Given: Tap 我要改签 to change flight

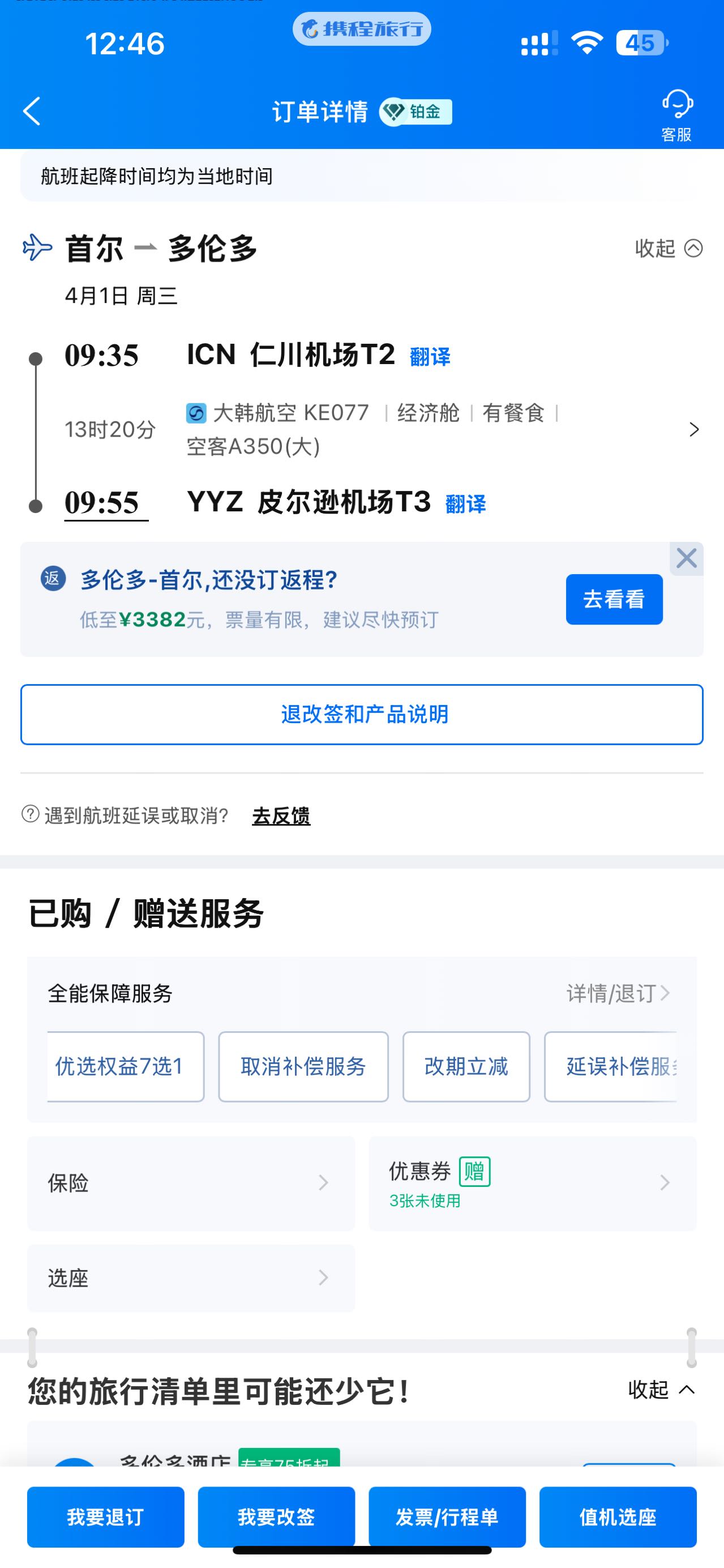Looking at the screenshot, I should pos(276,1517).
